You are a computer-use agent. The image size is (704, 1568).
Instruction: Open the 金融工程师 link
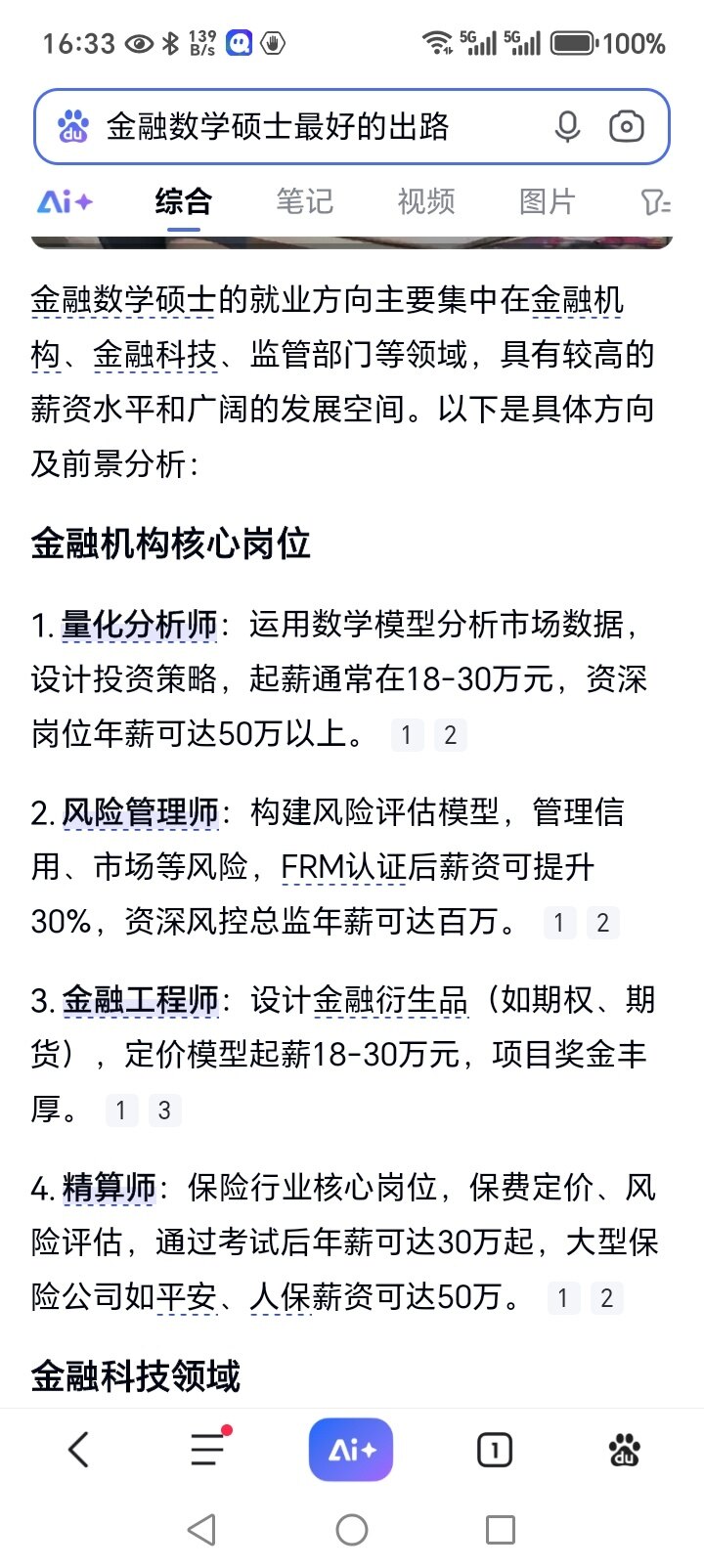[140, 1000]
